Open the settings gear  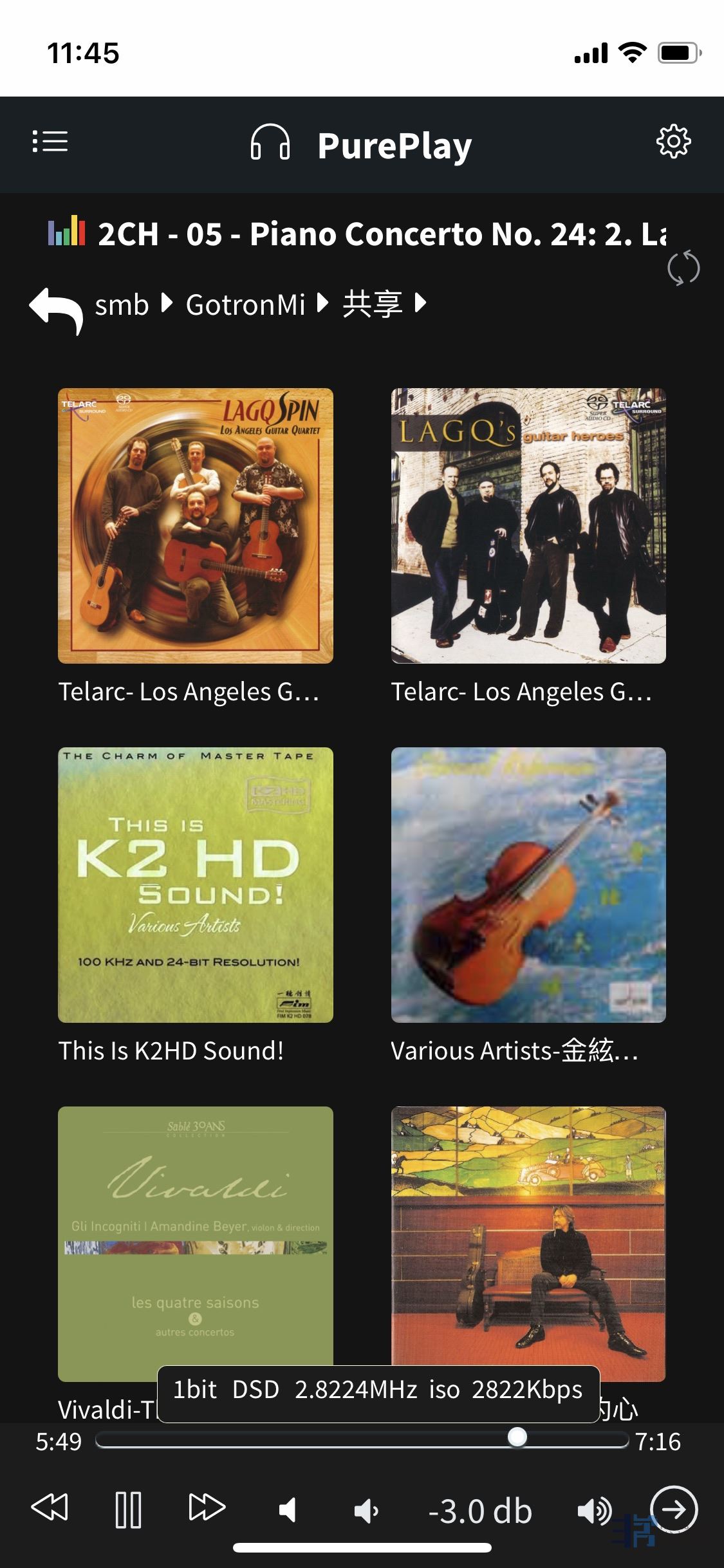point(673,142)
